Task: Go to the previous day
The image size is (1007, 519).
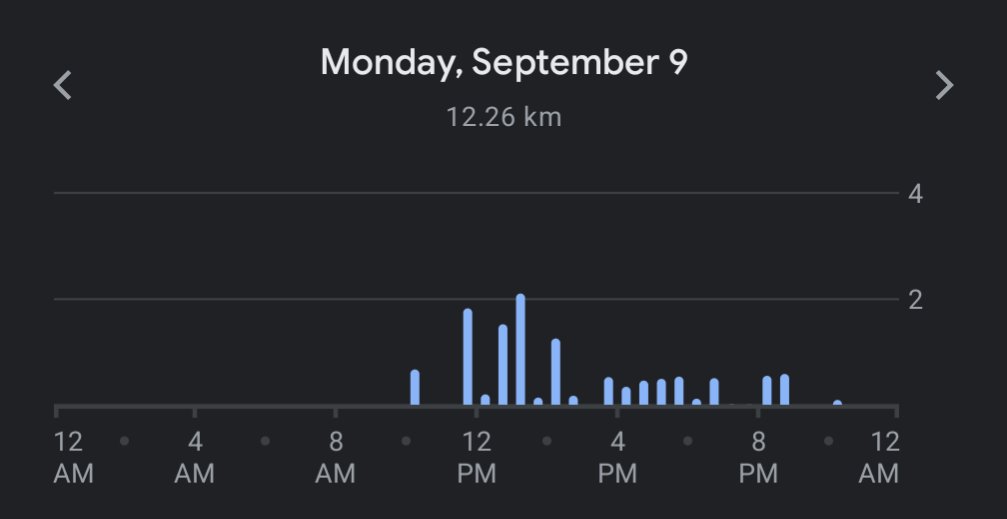Action: 63,85
